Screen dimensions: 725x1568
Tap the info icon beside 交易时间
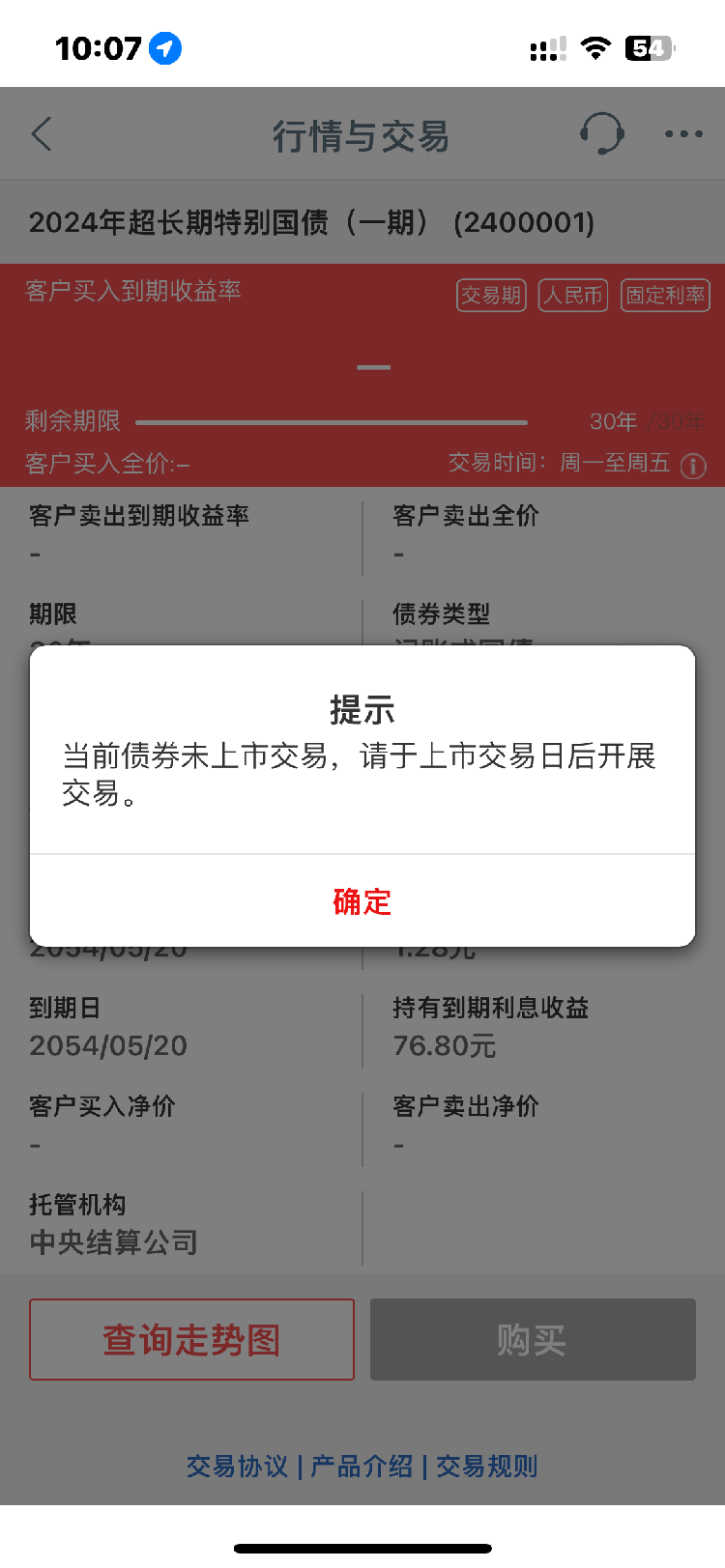693,467
